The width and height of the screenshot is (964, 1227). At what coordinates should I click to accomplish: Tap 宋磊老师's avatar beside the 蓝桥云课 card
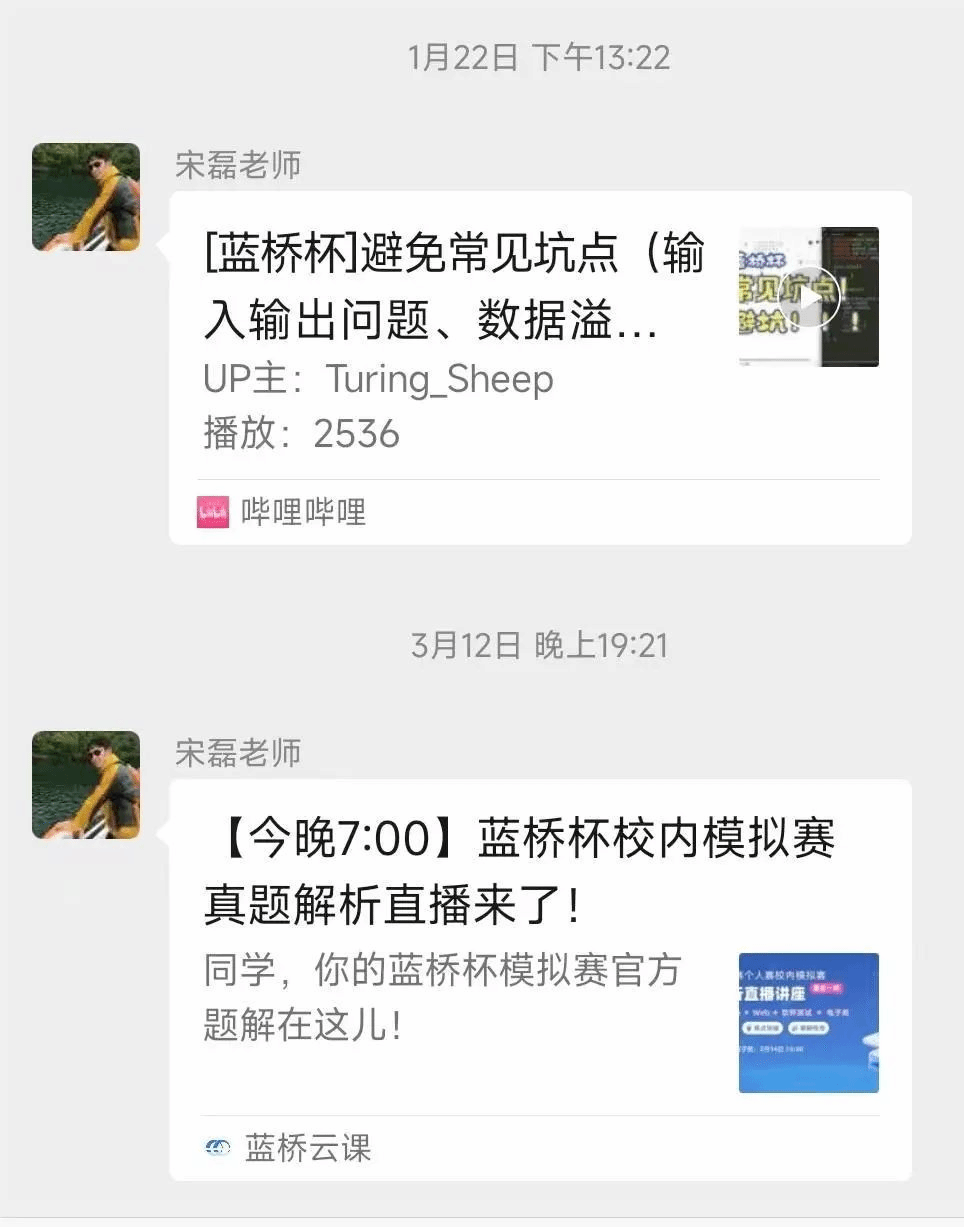point(86,785)
